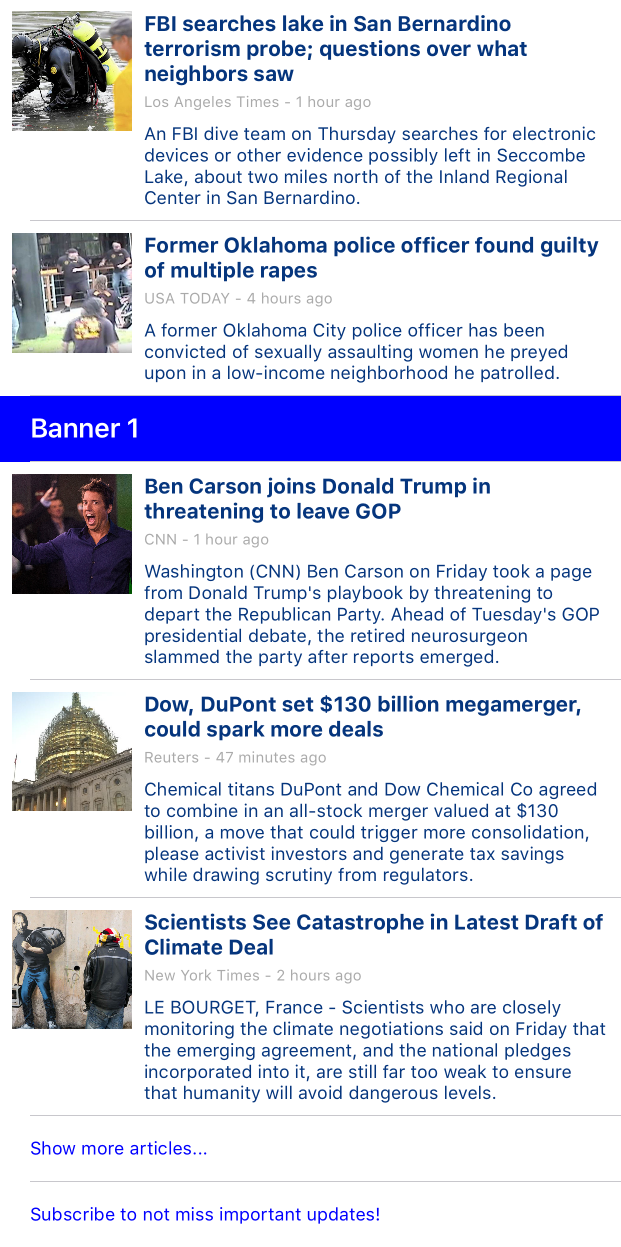View the Dow, DuPont megamerger story
This screenshot has width=621, height=1247.
pyautogui.click(x=362, y=717)
